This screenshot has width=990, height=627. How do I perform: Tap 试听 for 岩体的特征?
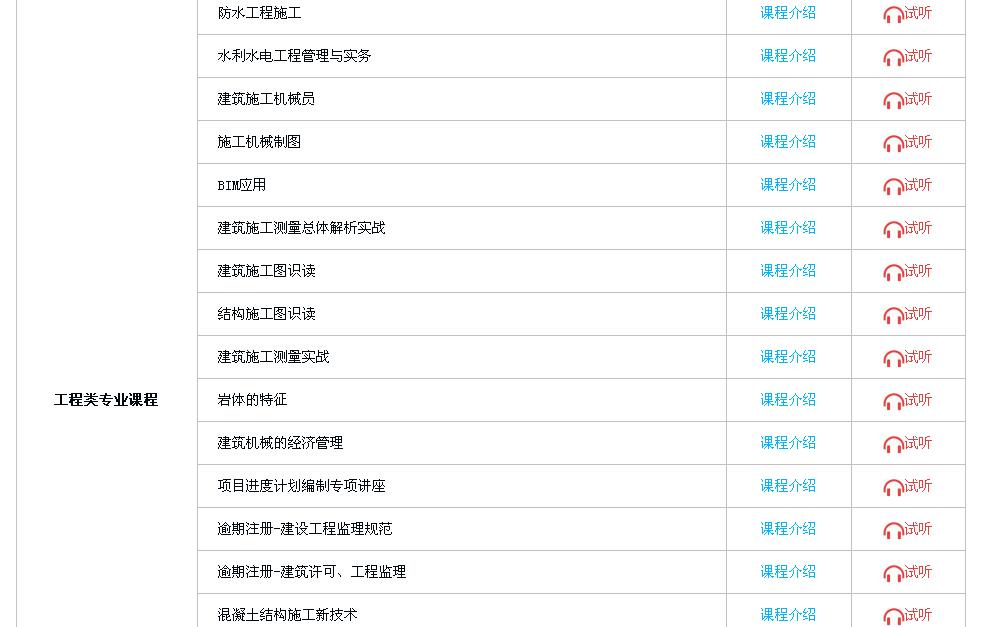point(908,401)
